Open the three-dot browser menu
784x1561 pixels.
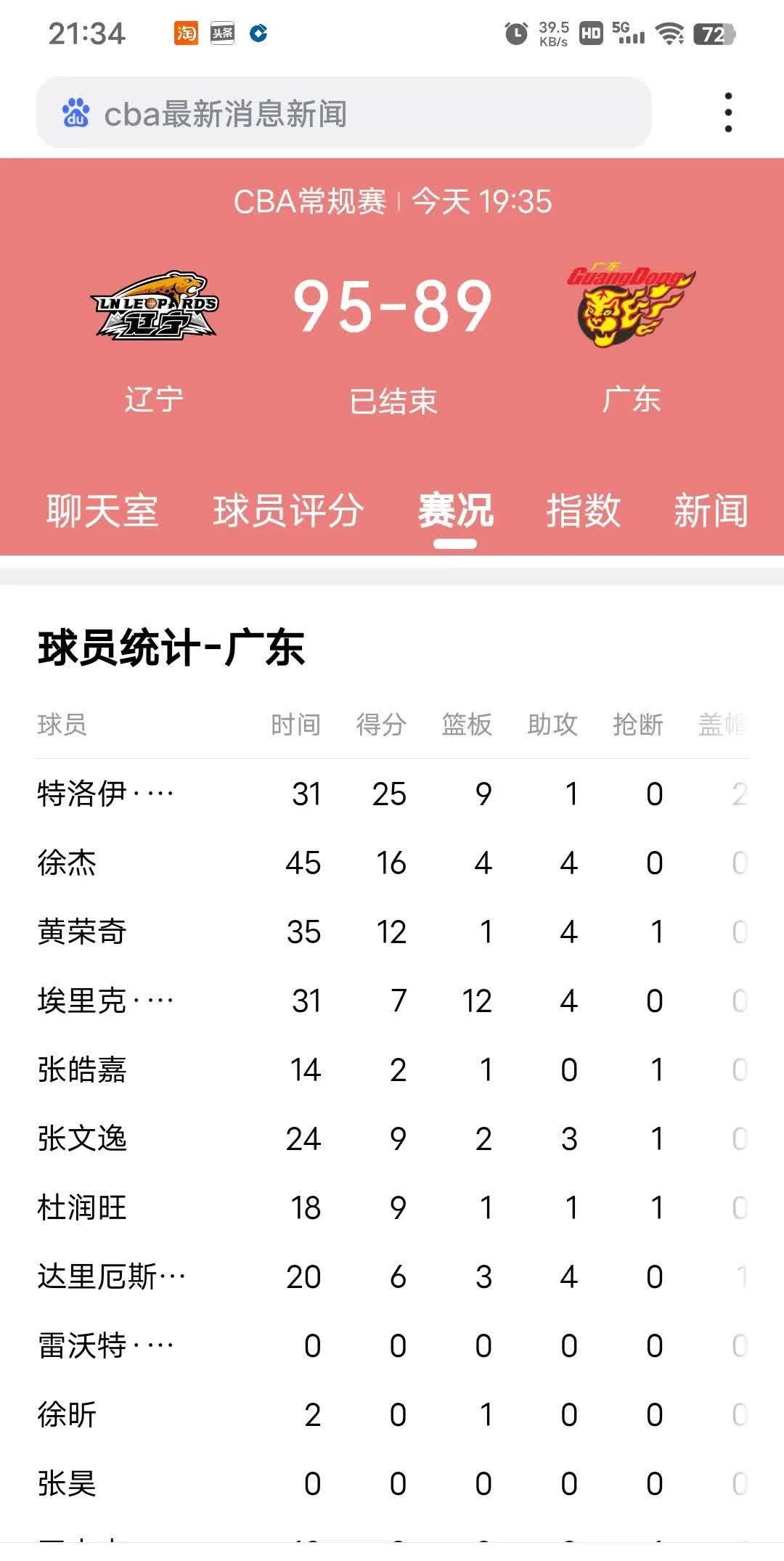[x=728, y=113]
